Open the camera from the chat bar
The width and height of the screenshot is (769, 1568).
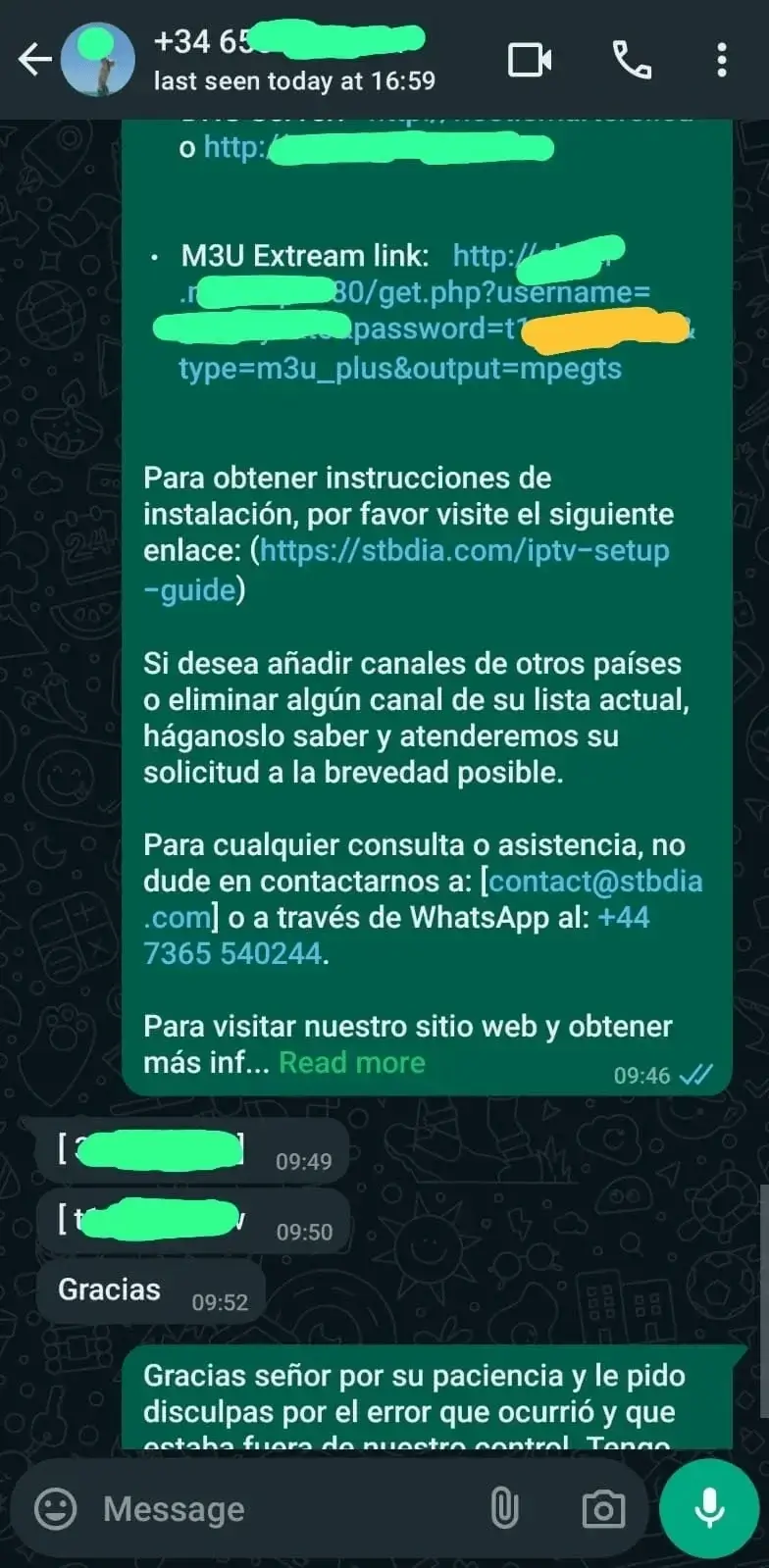[603, 1508]
